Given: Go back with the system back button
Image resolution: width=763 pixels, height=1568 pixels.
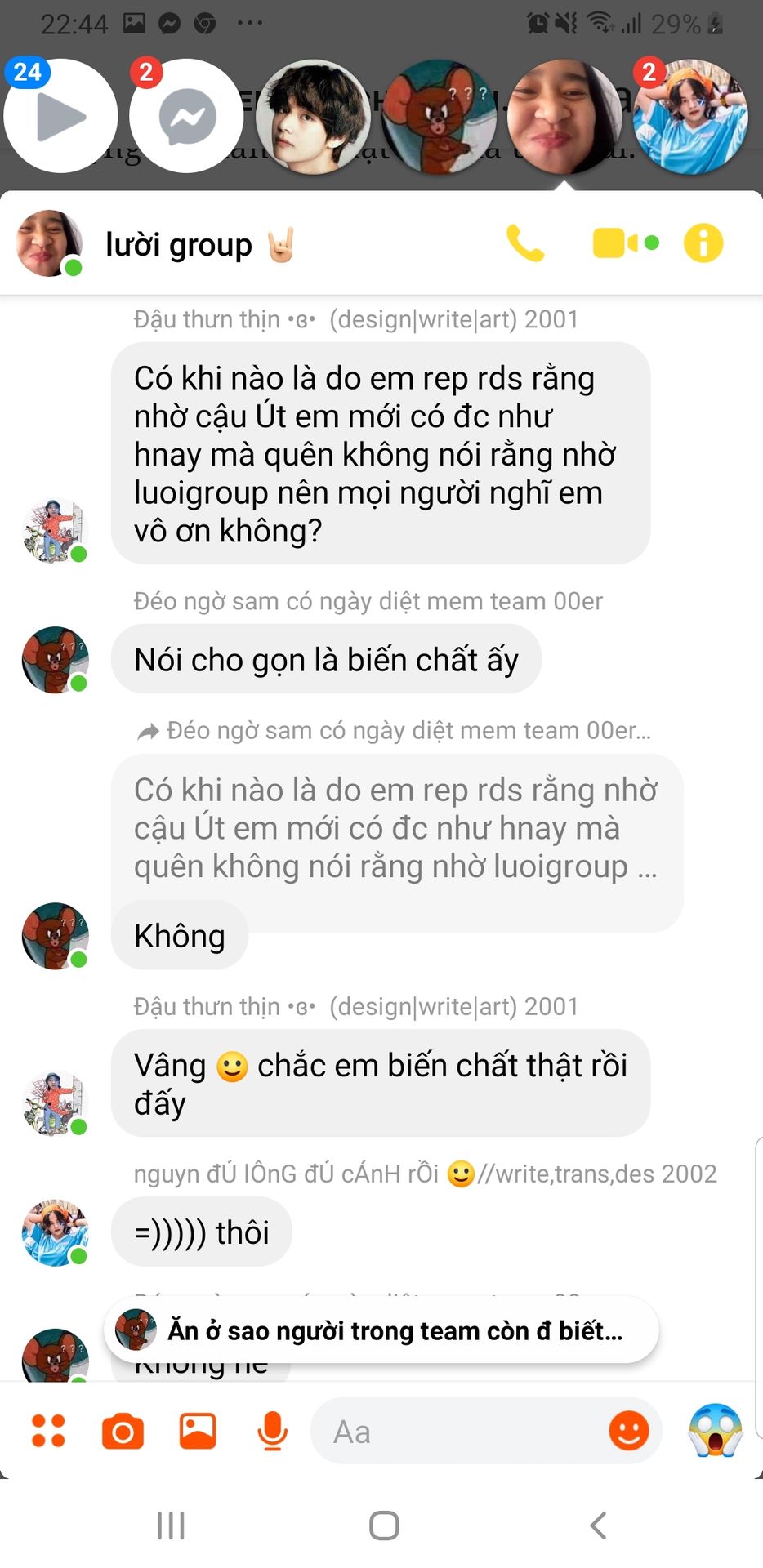Looking at the screenshot, I should 598,1525.
